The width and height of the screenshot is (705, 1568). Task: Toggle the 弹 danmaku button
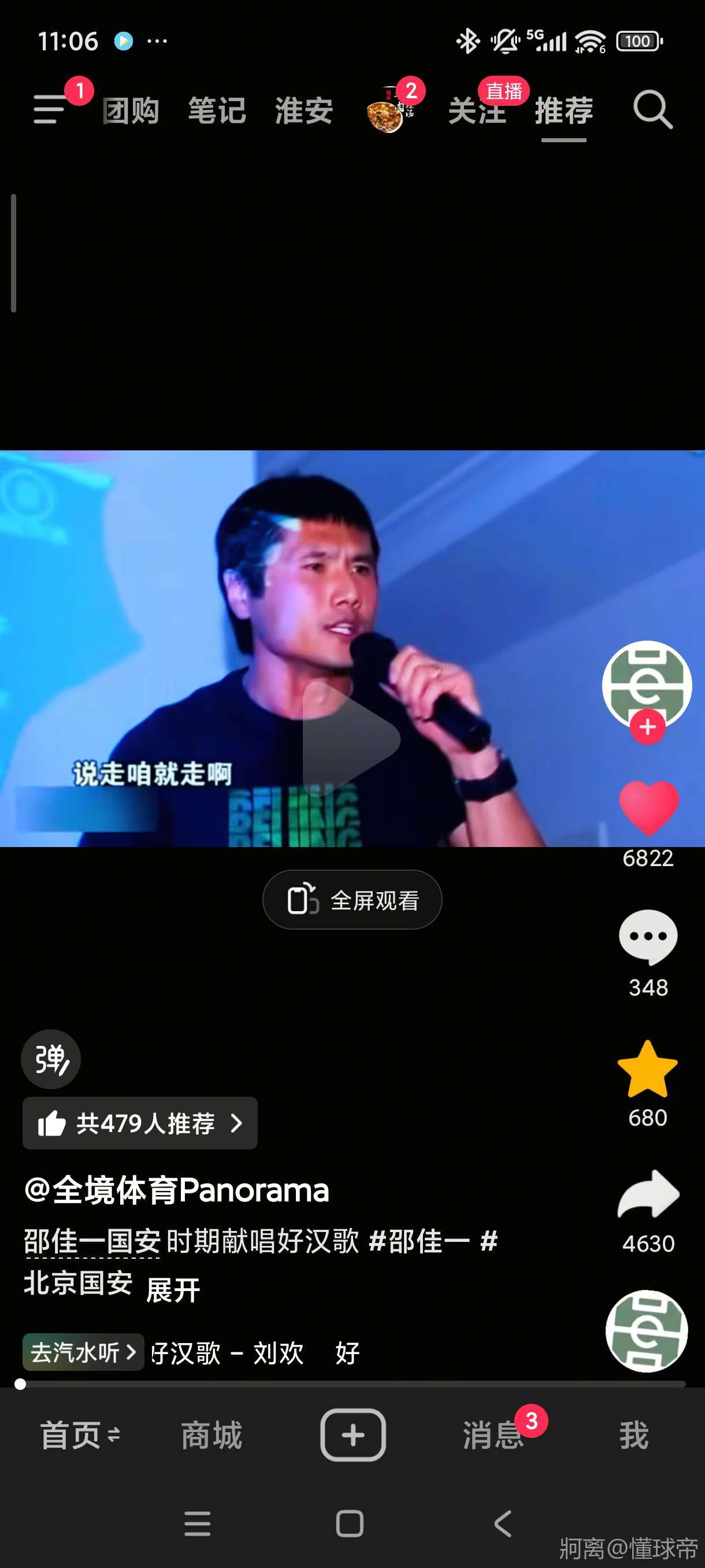coord(51,1059)
